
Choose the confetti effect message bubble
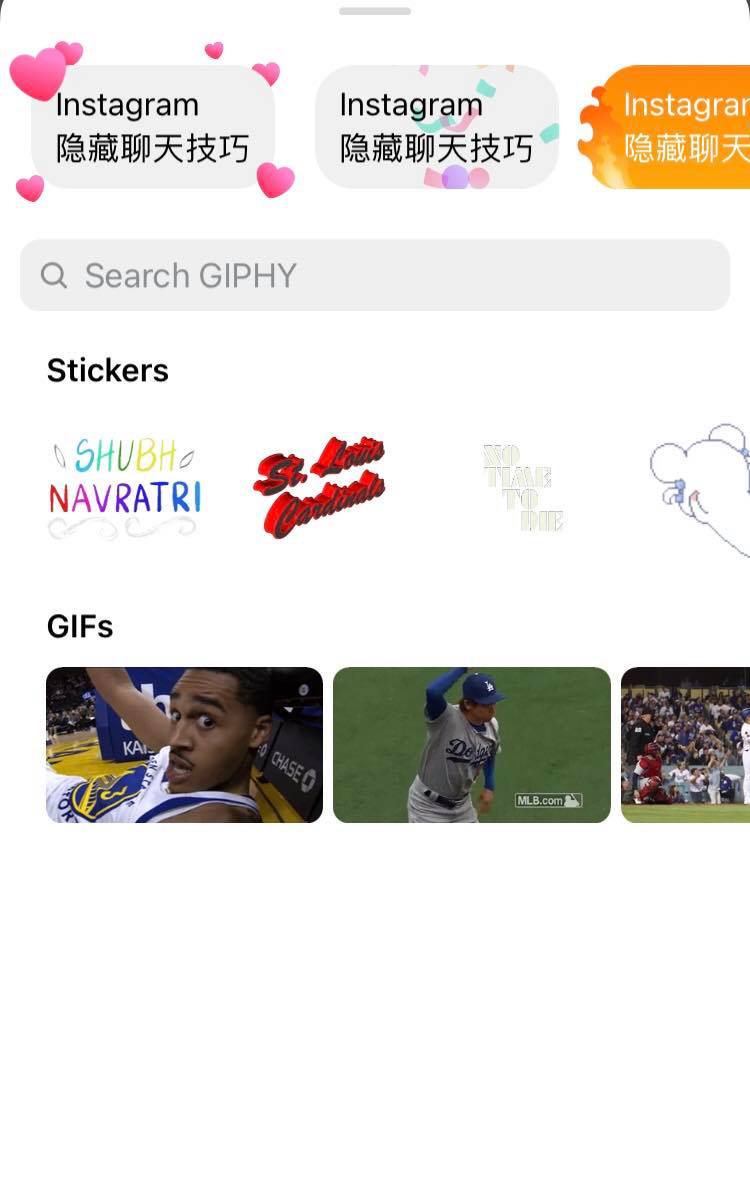coord(437,127)
